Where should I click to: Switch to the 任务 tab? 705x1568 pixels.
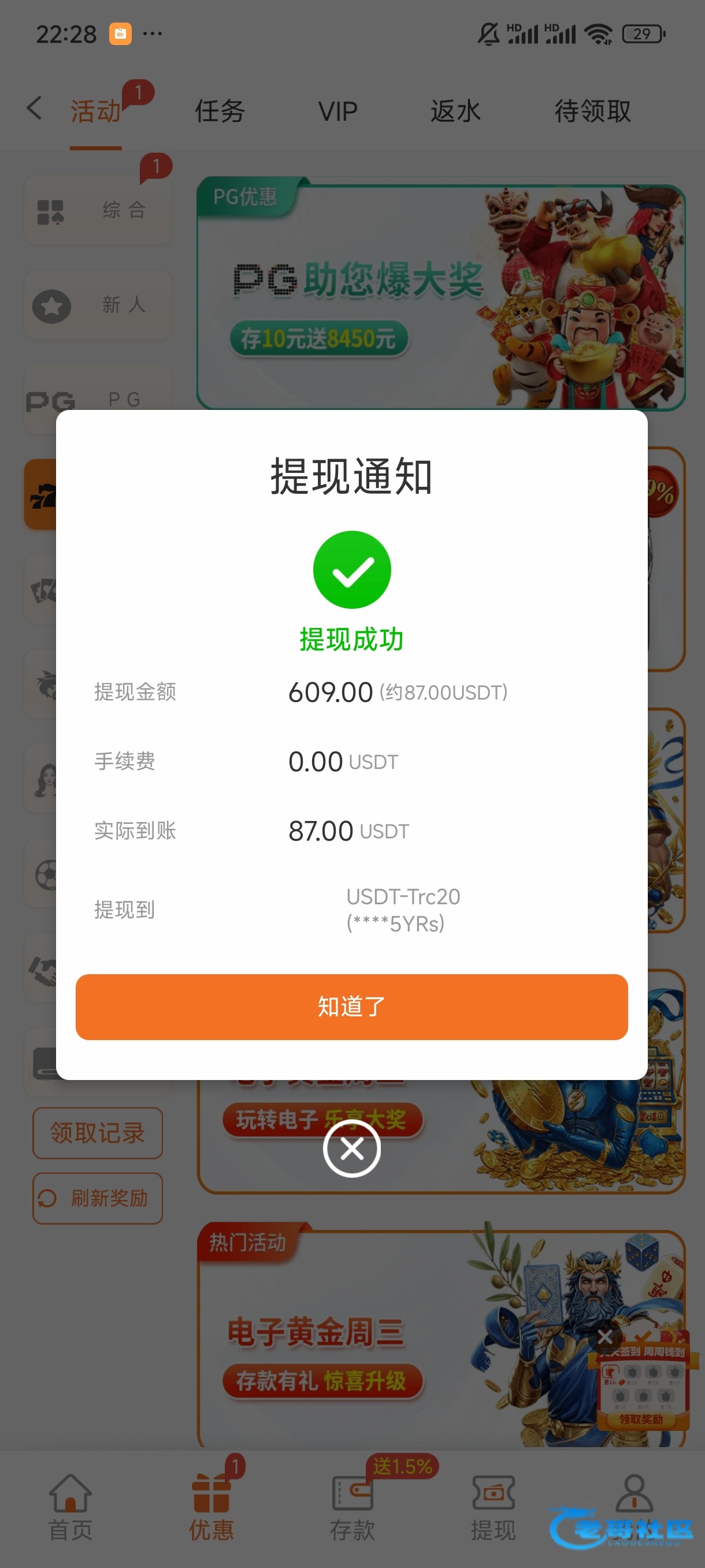coord(220,112)
